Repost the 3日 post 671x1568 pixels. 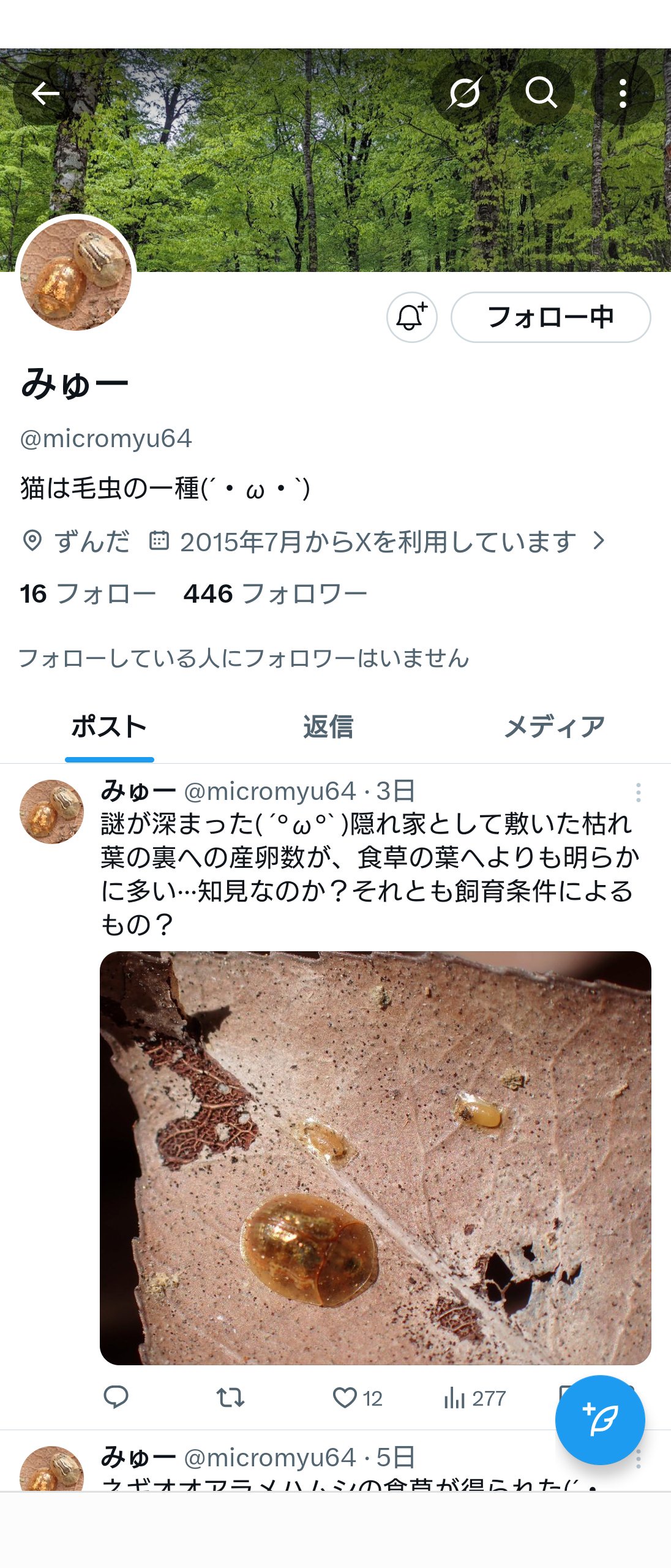[230, 1398]
